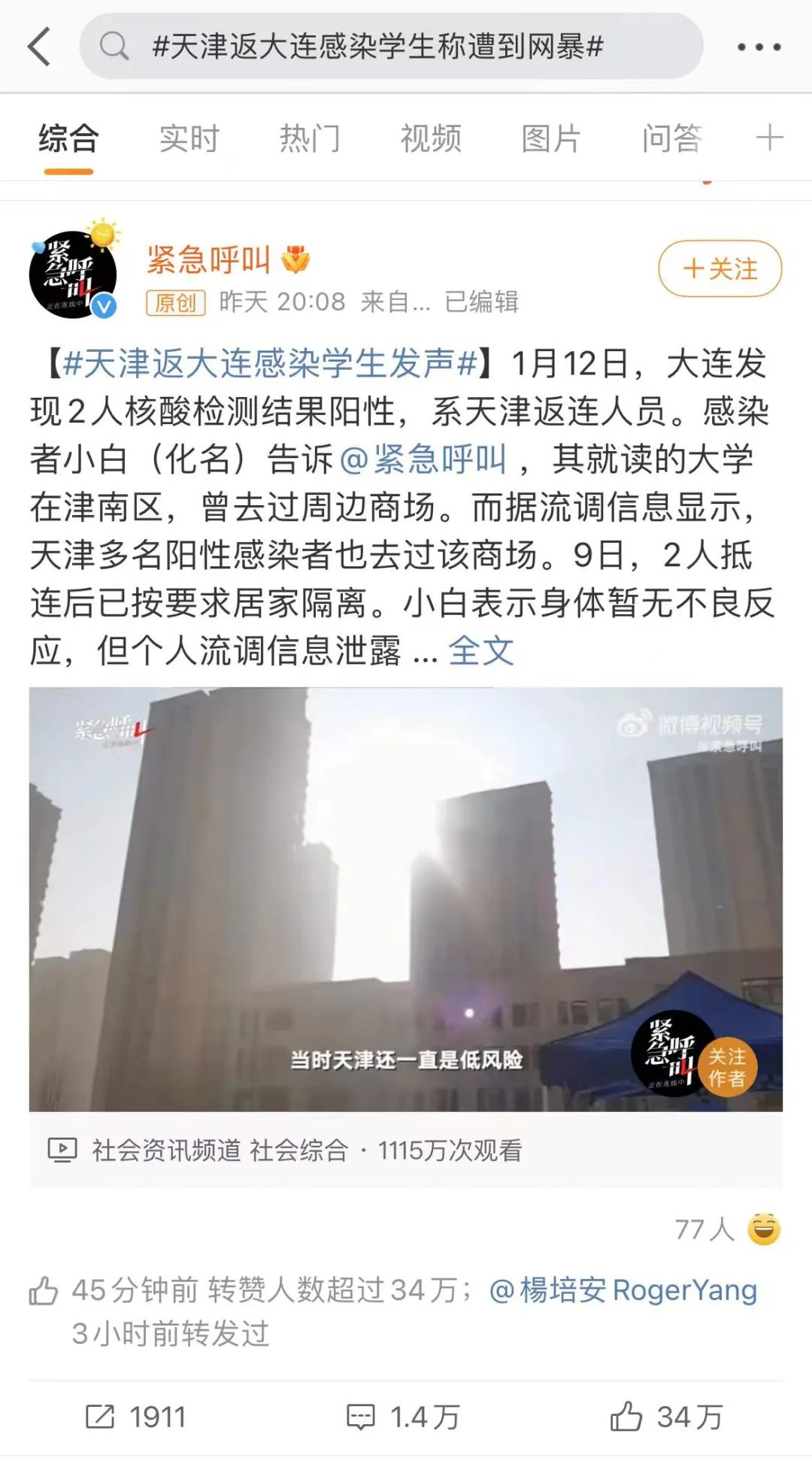Open the @紧急呼叫 mention link

pyautogui.click(x=423, y=459)
